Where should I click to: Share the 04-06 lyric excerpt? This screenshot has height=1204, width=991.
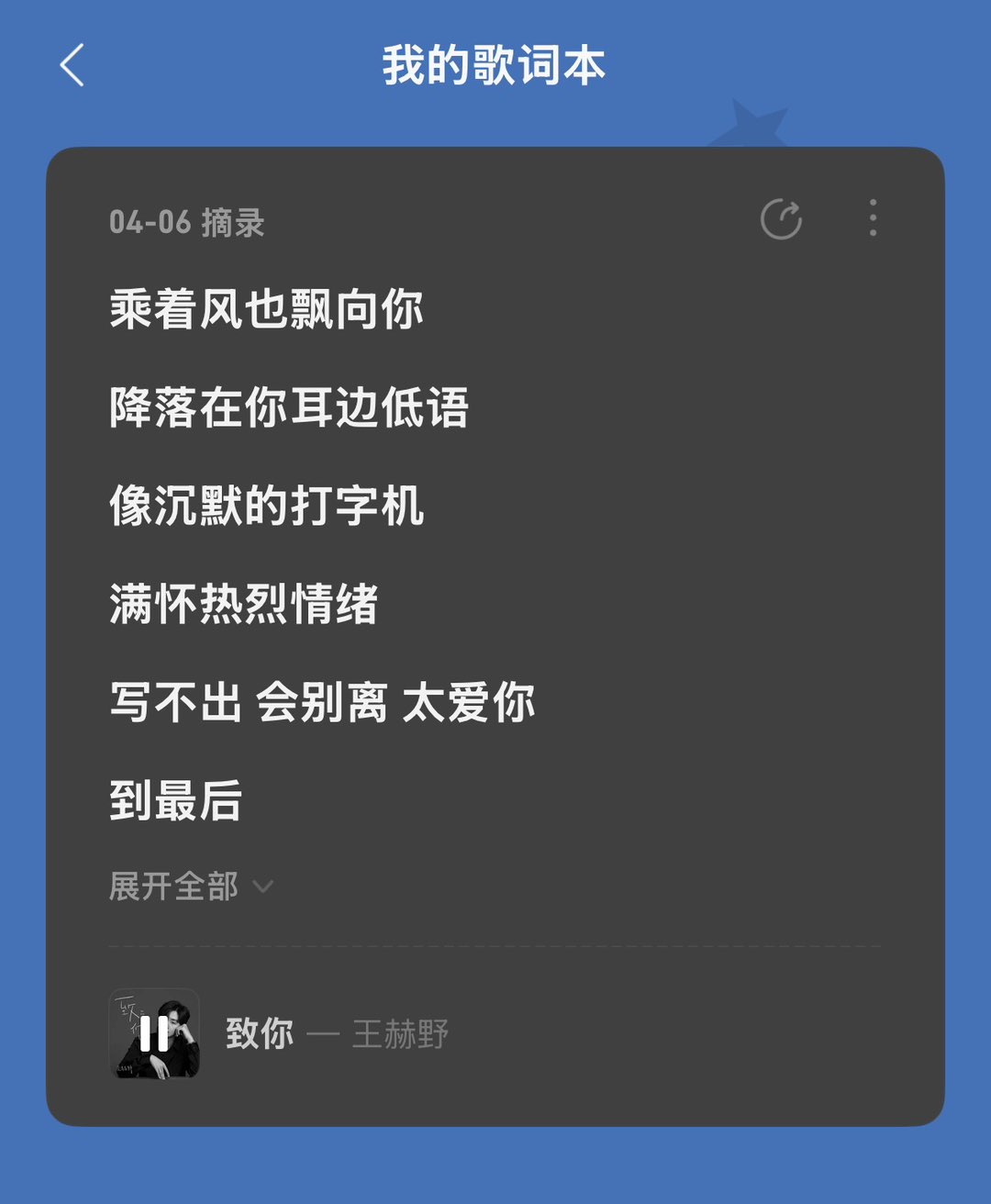tap(781, 219)
